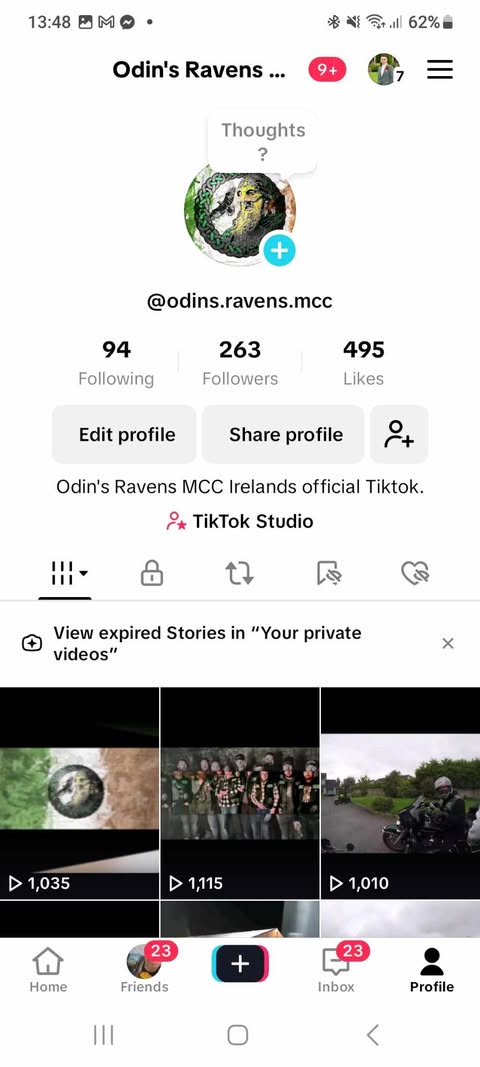Create a new post with plus button
Screen dimensions: 480x1067
click(x=240, y=964)
